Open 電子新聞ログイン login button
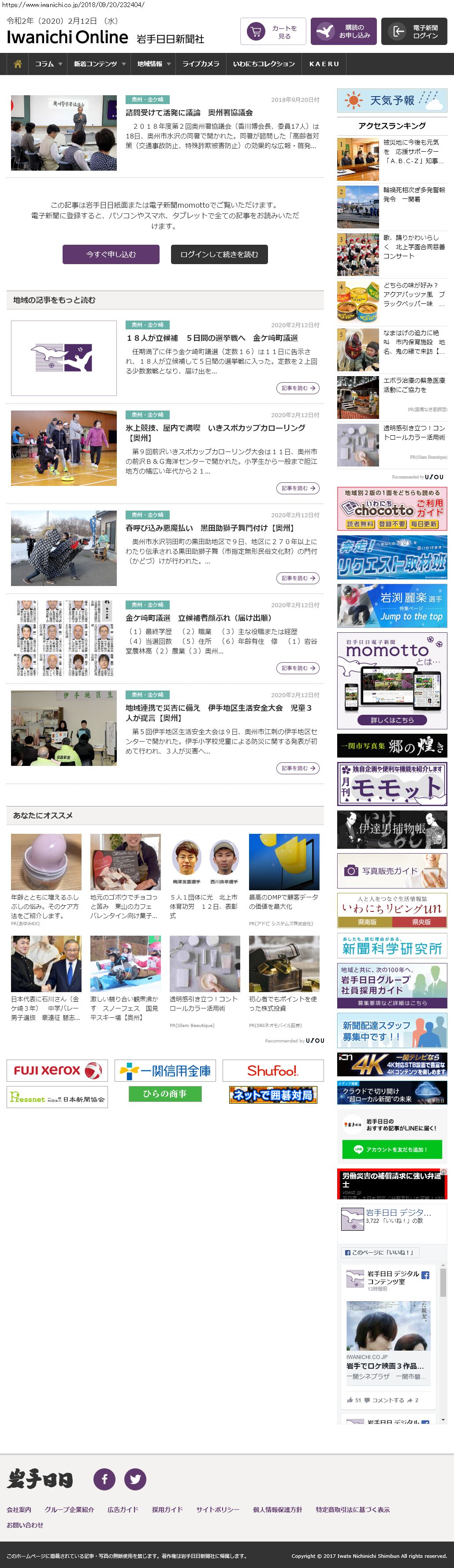 tap(414, 32)
